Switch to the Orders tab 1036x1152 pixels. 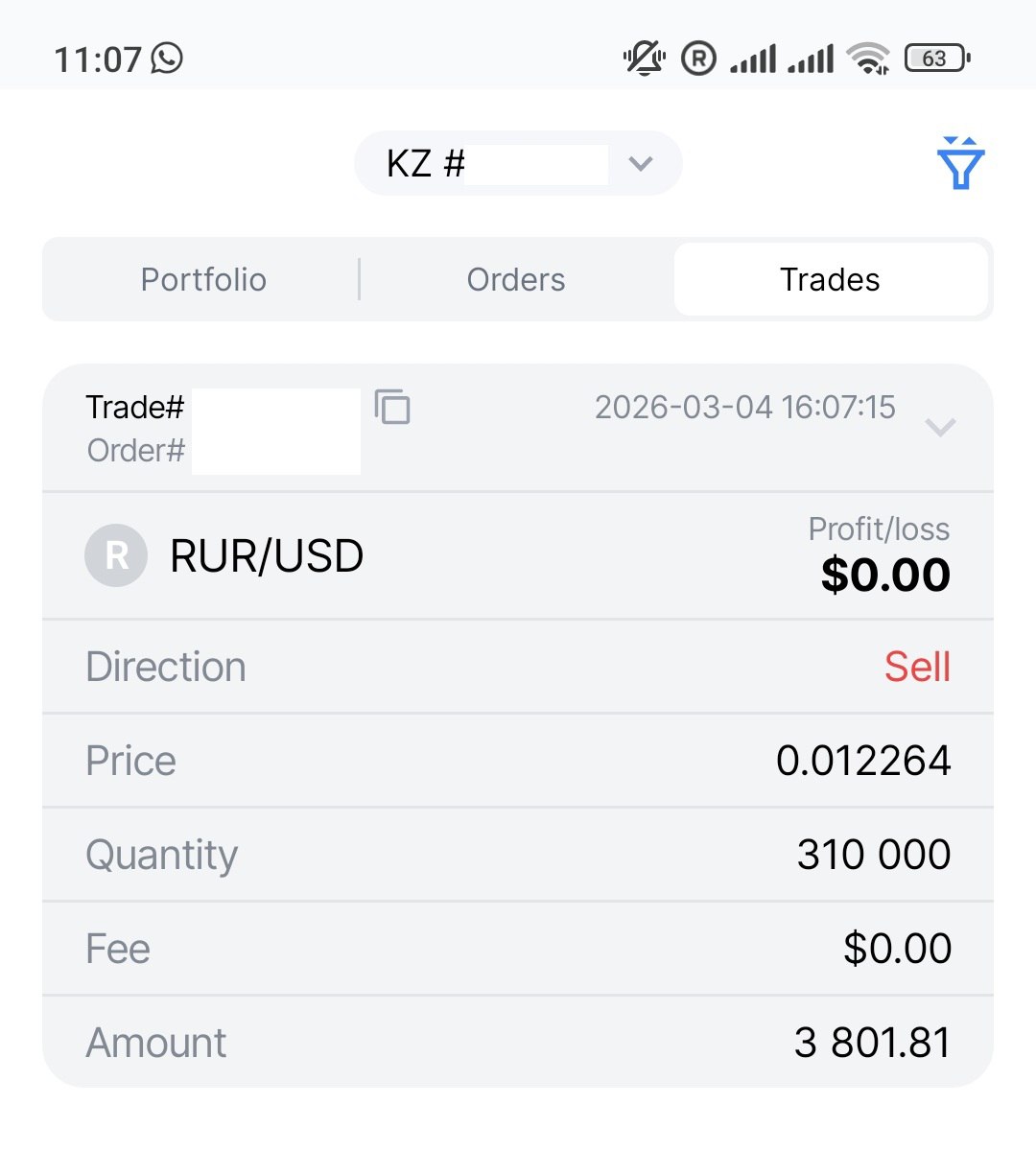(516, 280)
